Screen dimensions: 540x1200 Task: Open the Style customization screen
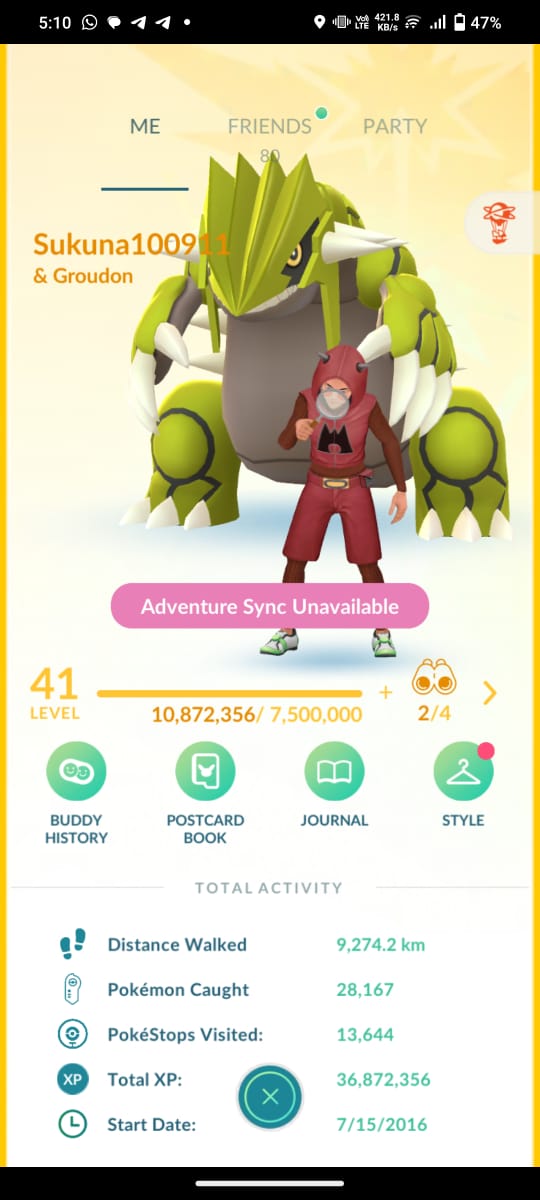463,786
